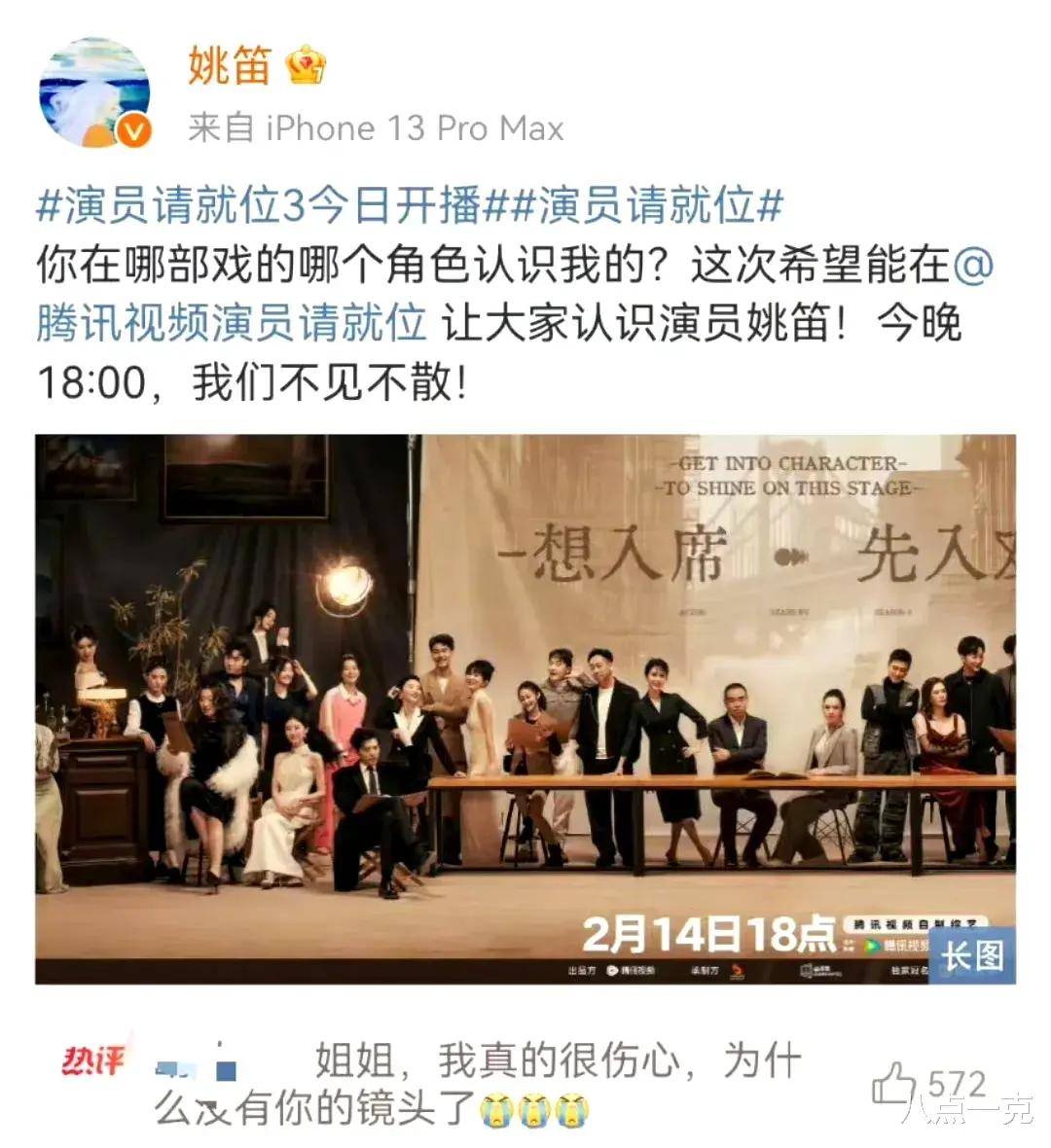Open the @腾讯视频演员请就位 mention
The height and width of the screenshot is (1148, 1051).
[232, 322]
